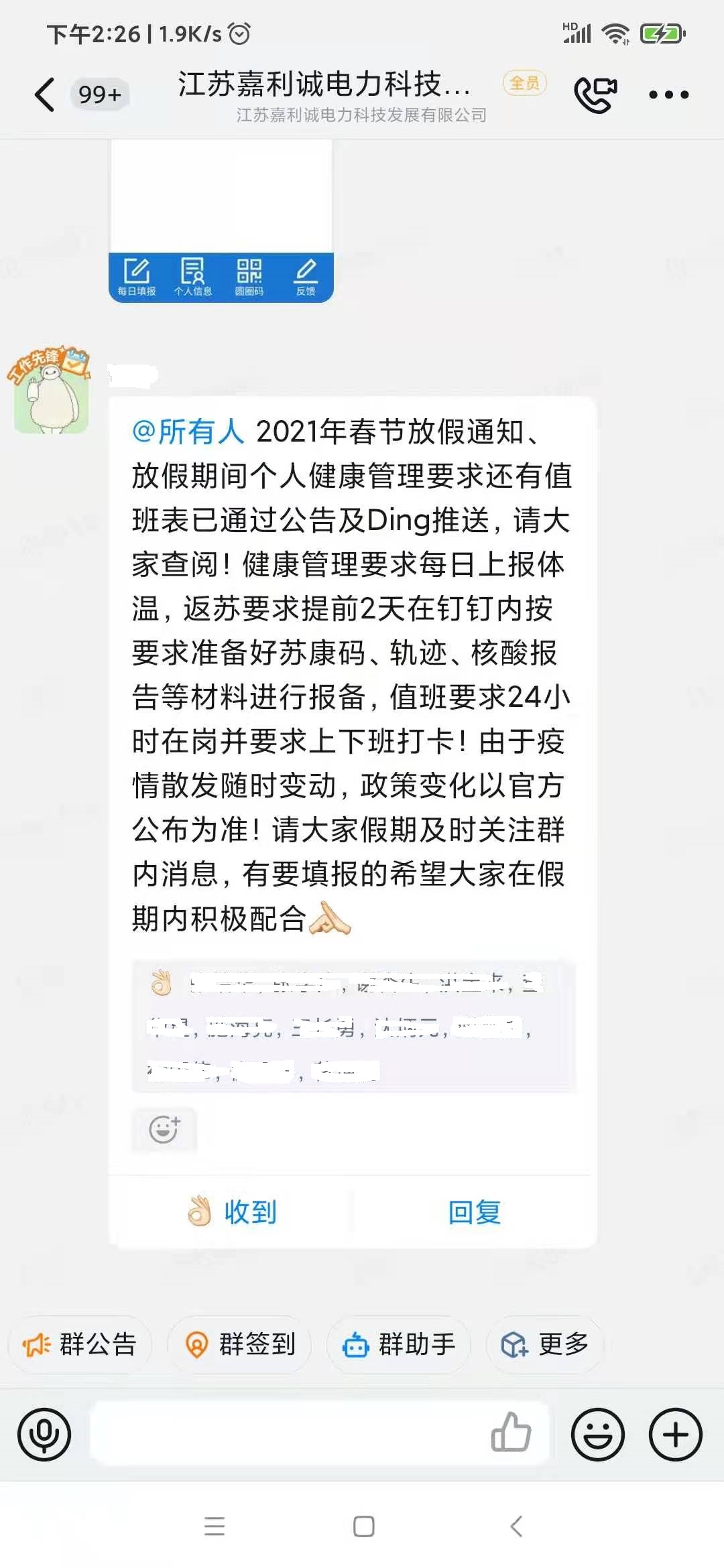Tap 收到 to acknowledge the message

(232, 1212)
